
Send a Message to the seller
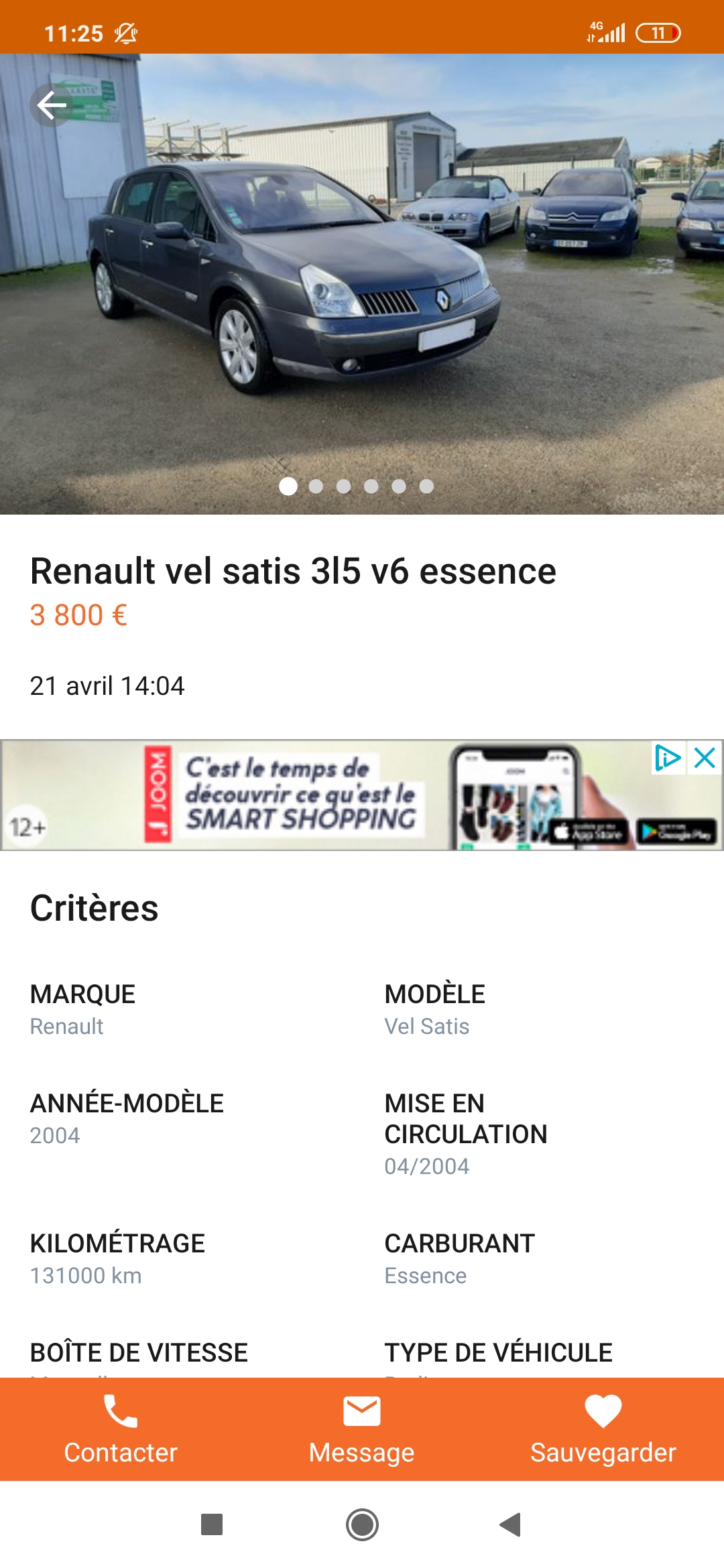[362, 1429]
